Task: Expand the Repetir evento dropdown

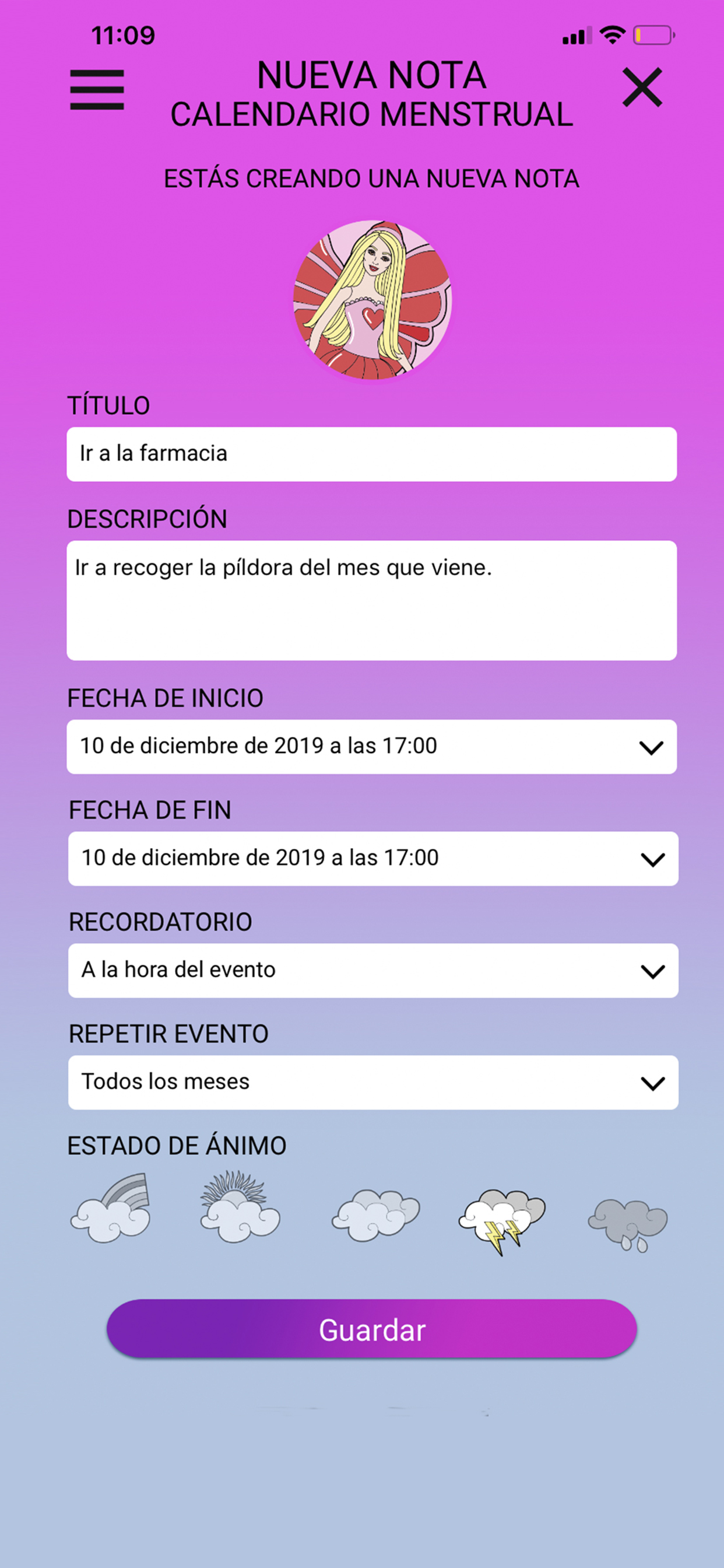Action: [x=372, y=1082]
